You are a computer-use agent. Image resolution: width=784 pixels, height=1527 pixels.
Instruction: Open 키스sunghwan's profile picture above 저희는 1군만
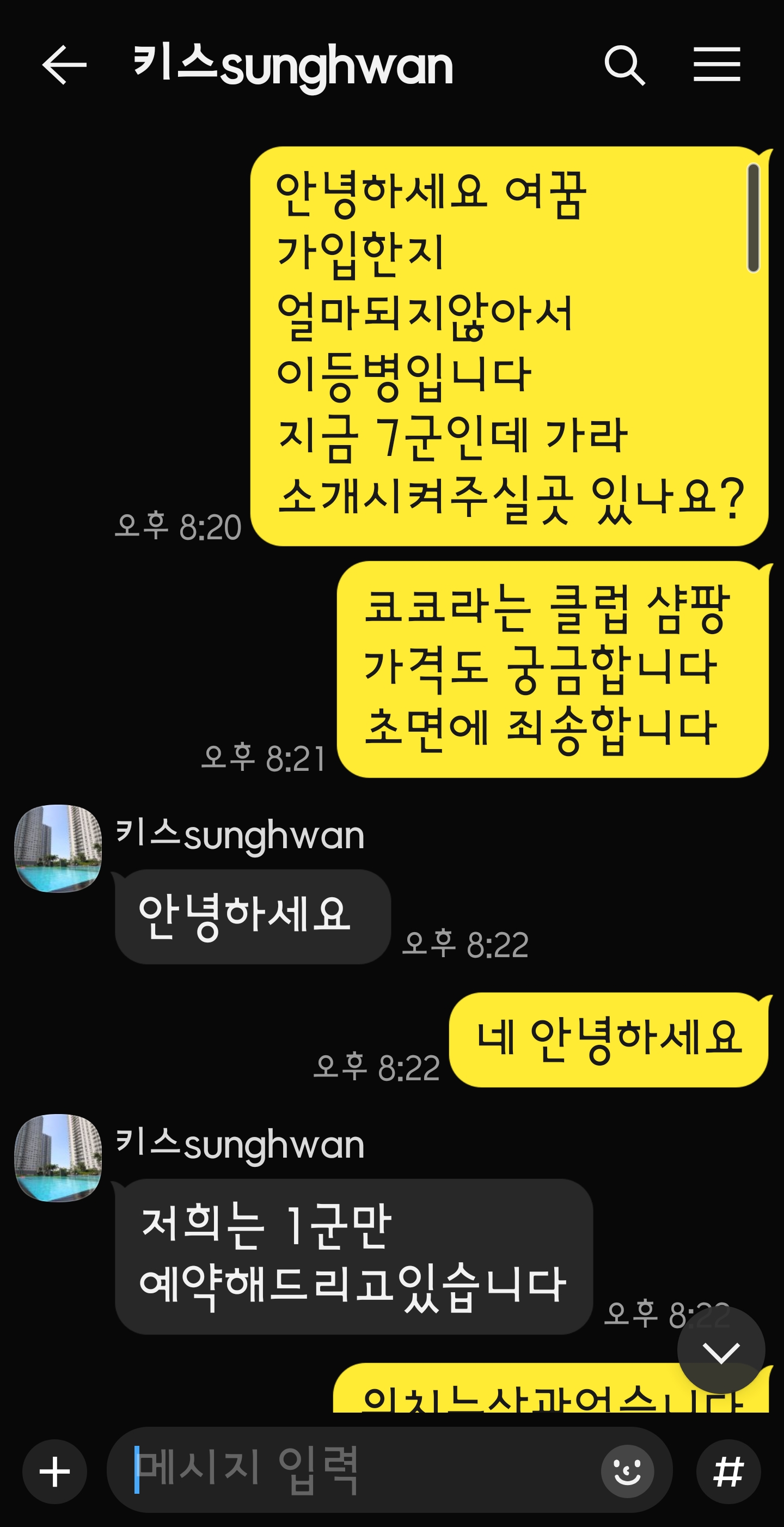(58, 1158)
